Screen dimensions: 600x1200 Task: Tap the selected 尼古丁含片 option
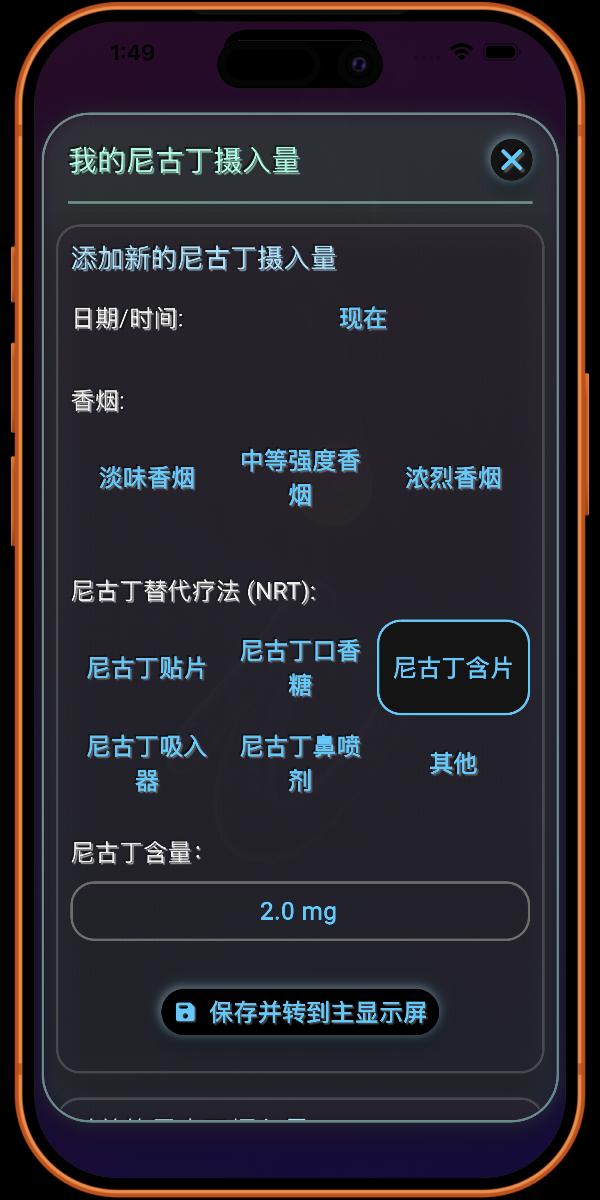453,668
